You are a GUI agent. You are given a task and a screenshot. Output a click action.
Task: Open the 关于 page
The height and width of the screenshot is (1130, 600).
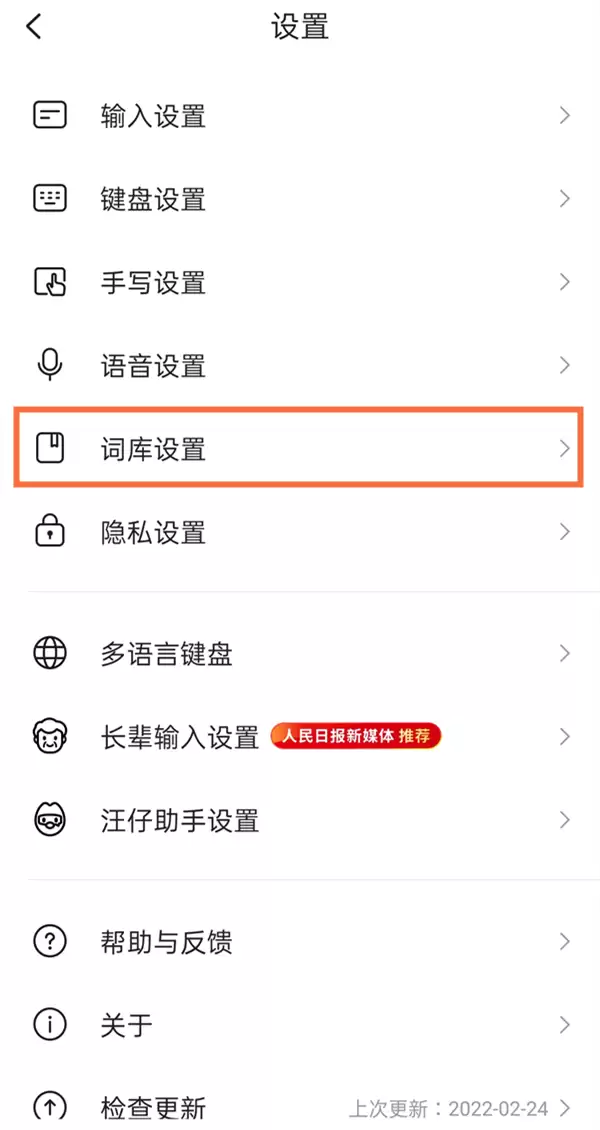(x=300, y=1024)
